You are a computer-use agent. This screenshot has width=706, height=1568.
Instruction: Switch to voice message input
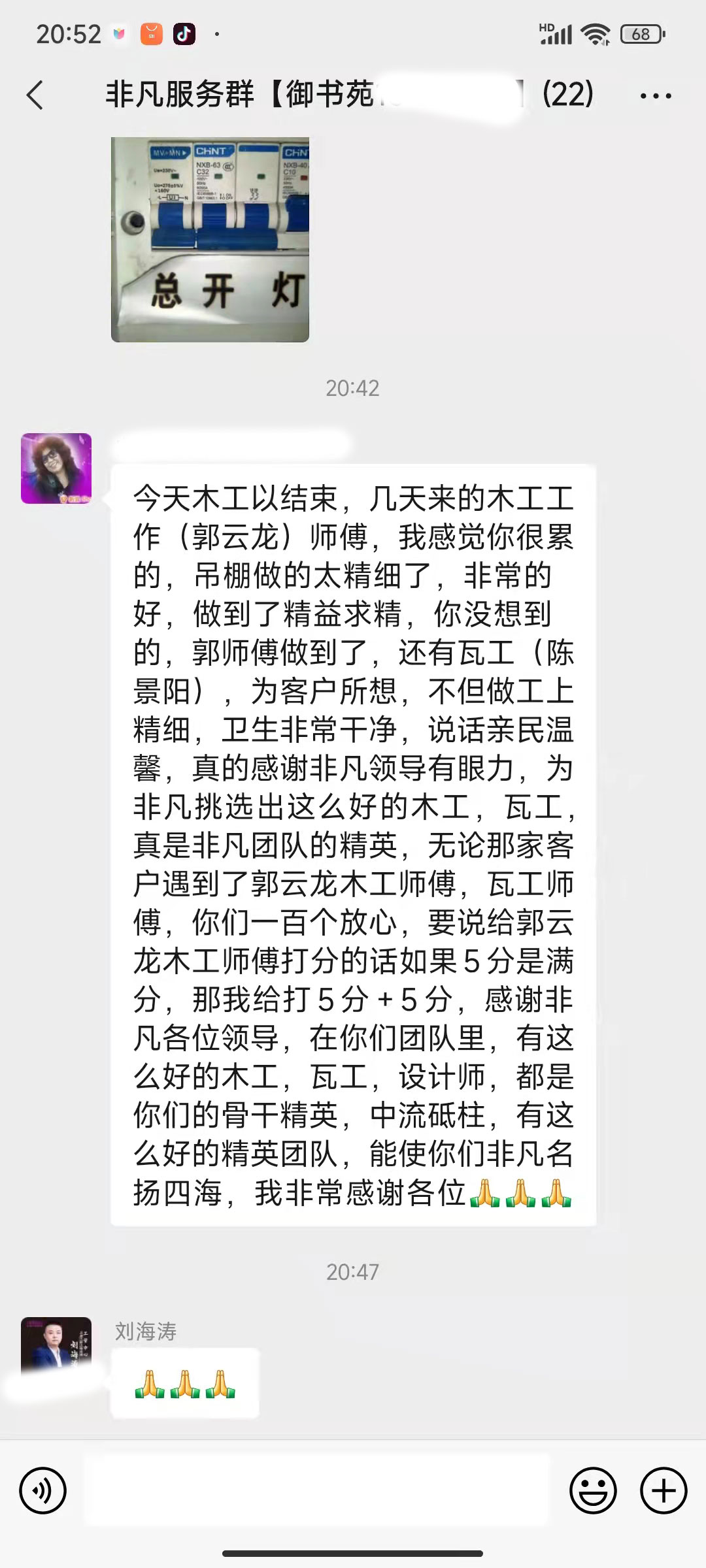[43, 1491]
